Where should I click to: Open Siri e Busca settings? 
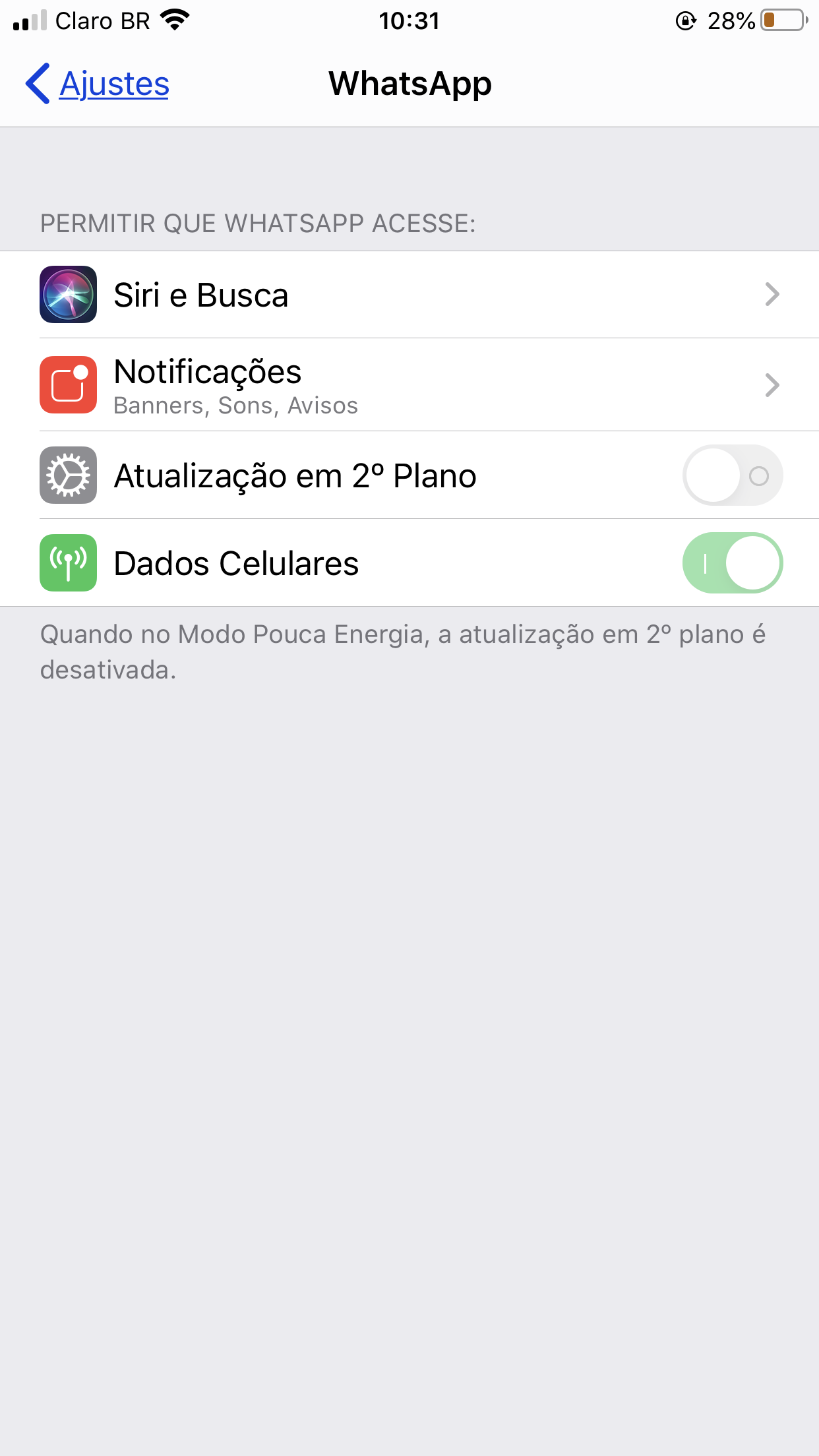(409, 295)
